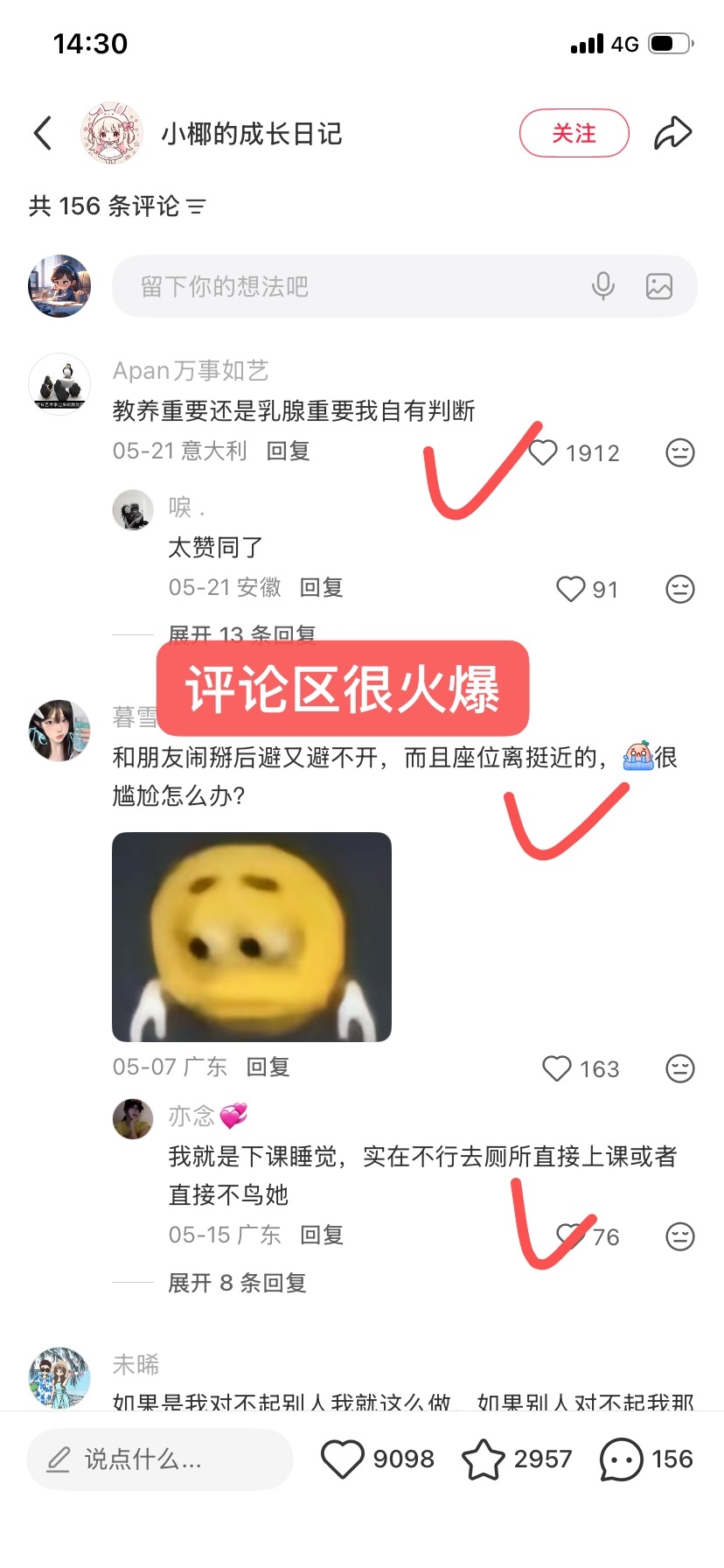Like the comment with 163 likes

[x=557, y=1068]
